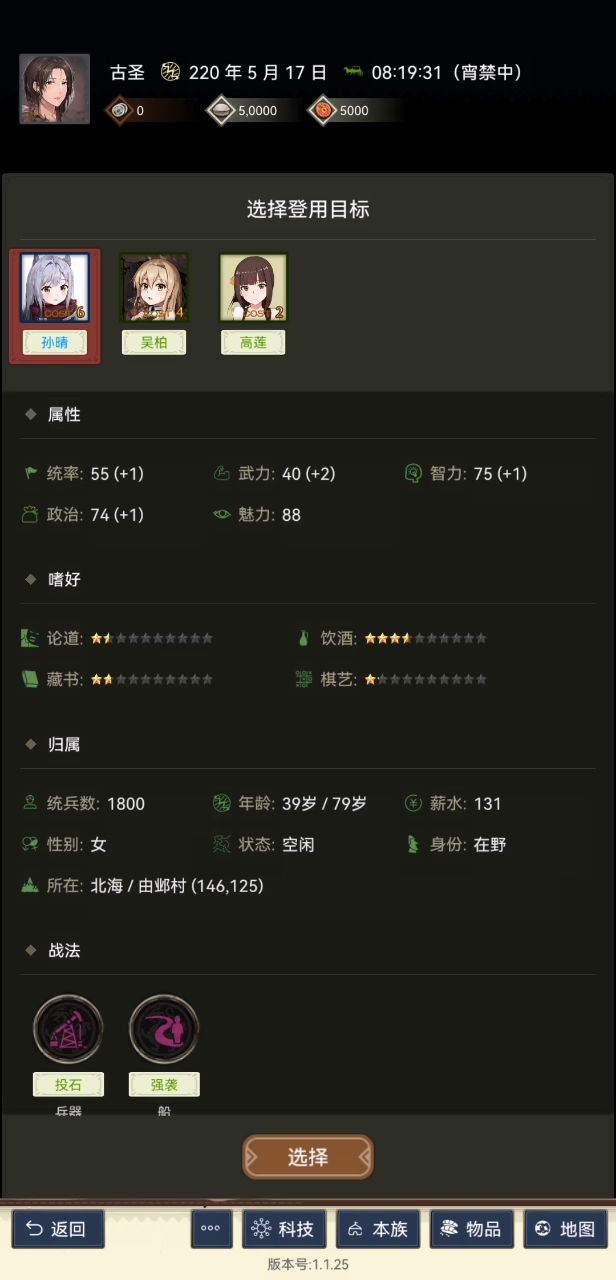616x1280 pixels.
Task: Go back with the 返回 button
Action: (x=58, y=1229)
